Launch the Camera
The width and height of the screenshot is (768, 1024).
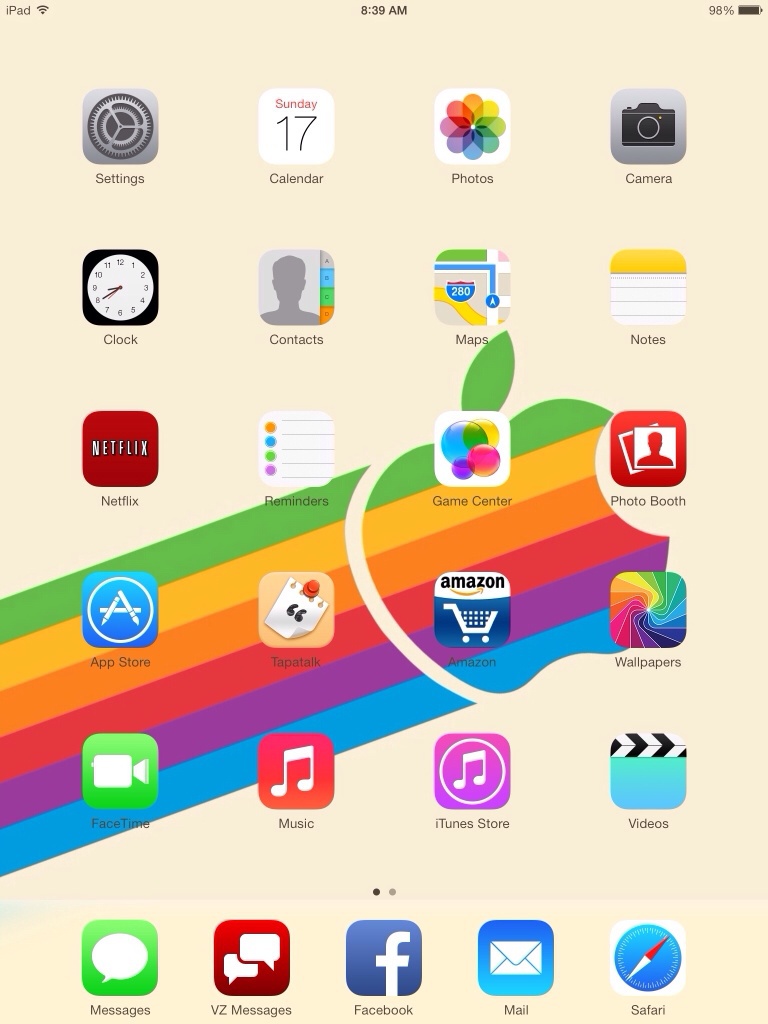(x=648, y=127)
